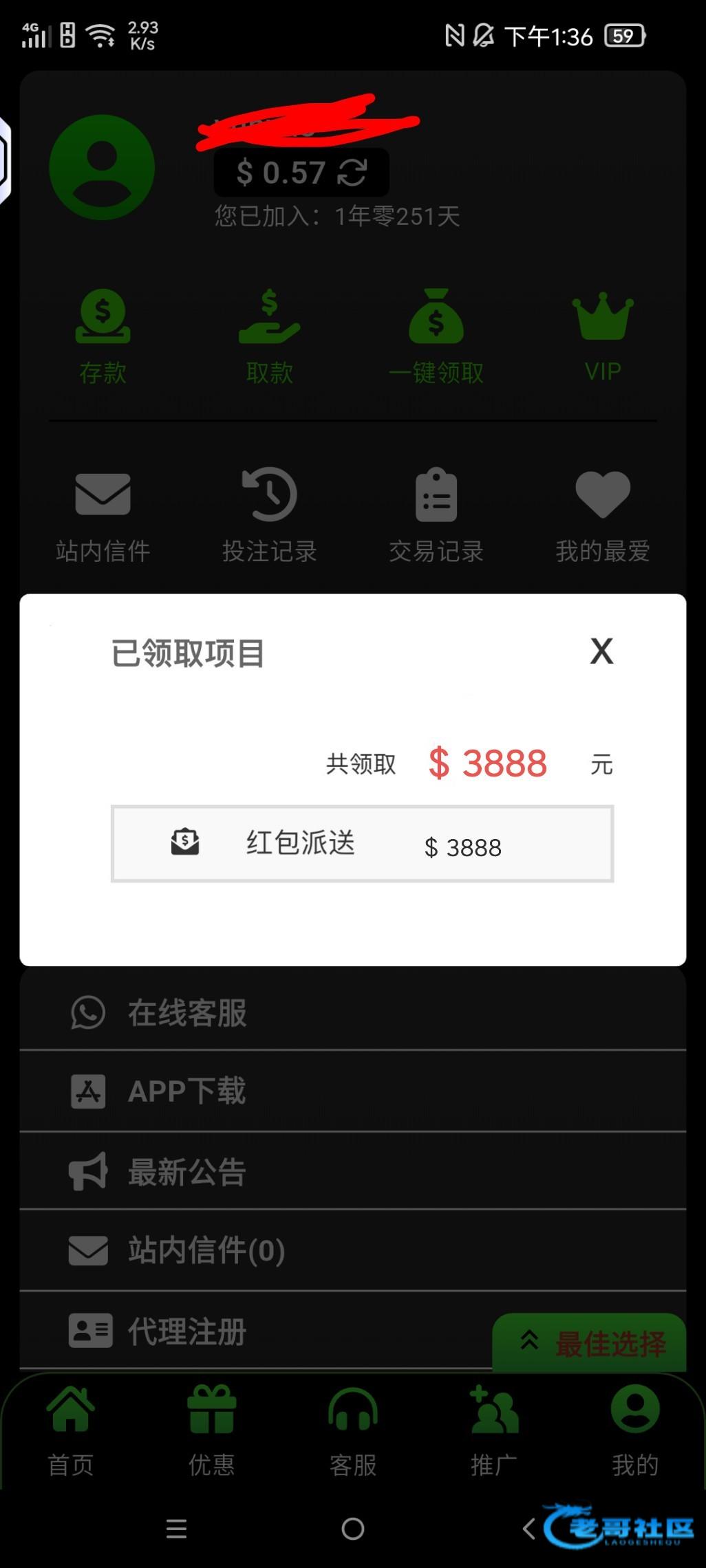This screenshot has height=1568, width=706.
Task: Contact 在线客服 support
Action: 352,1012
